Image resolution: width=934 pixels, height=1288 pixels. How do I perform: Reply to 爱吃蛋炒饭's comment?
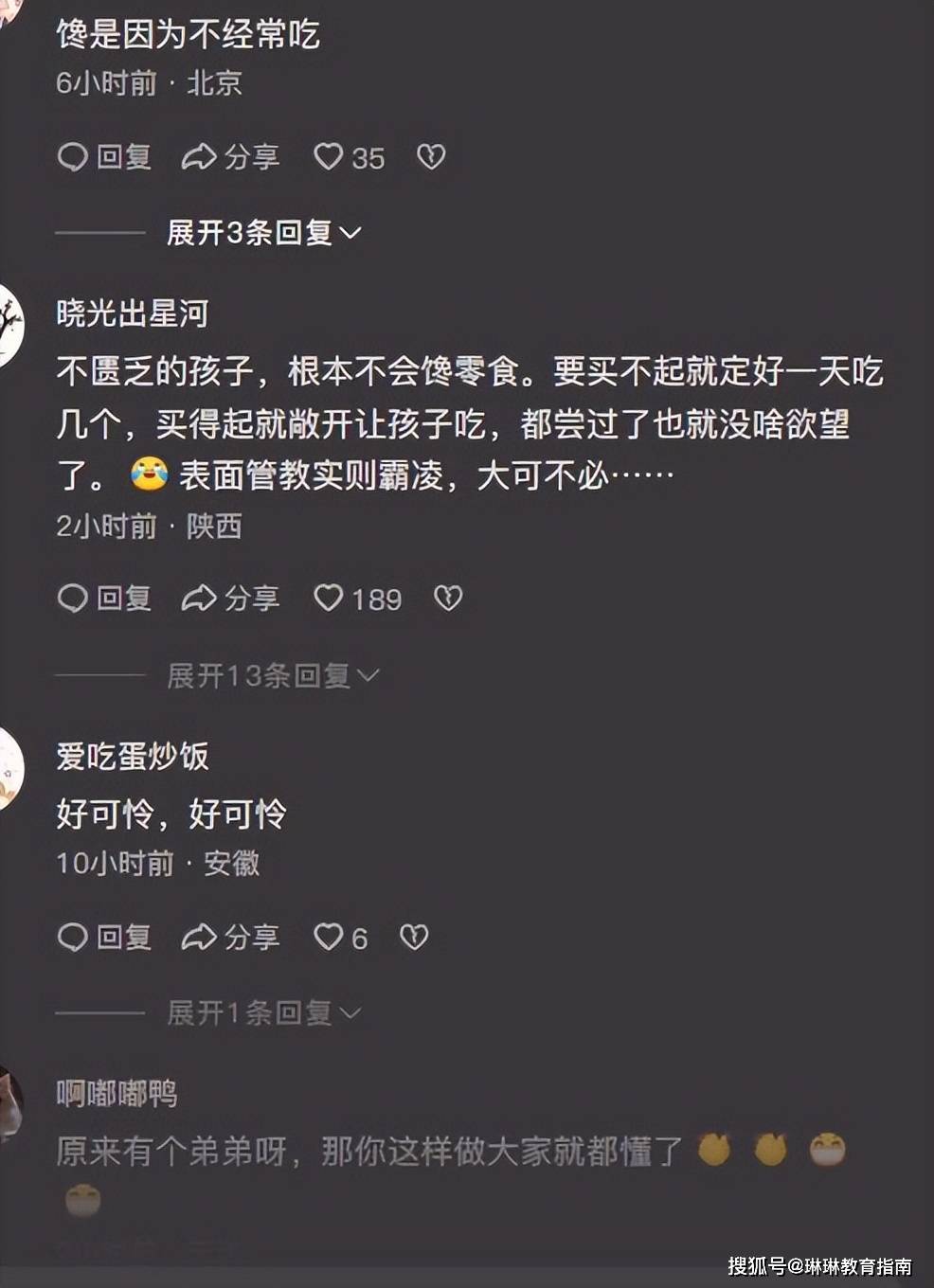(104, 938)
